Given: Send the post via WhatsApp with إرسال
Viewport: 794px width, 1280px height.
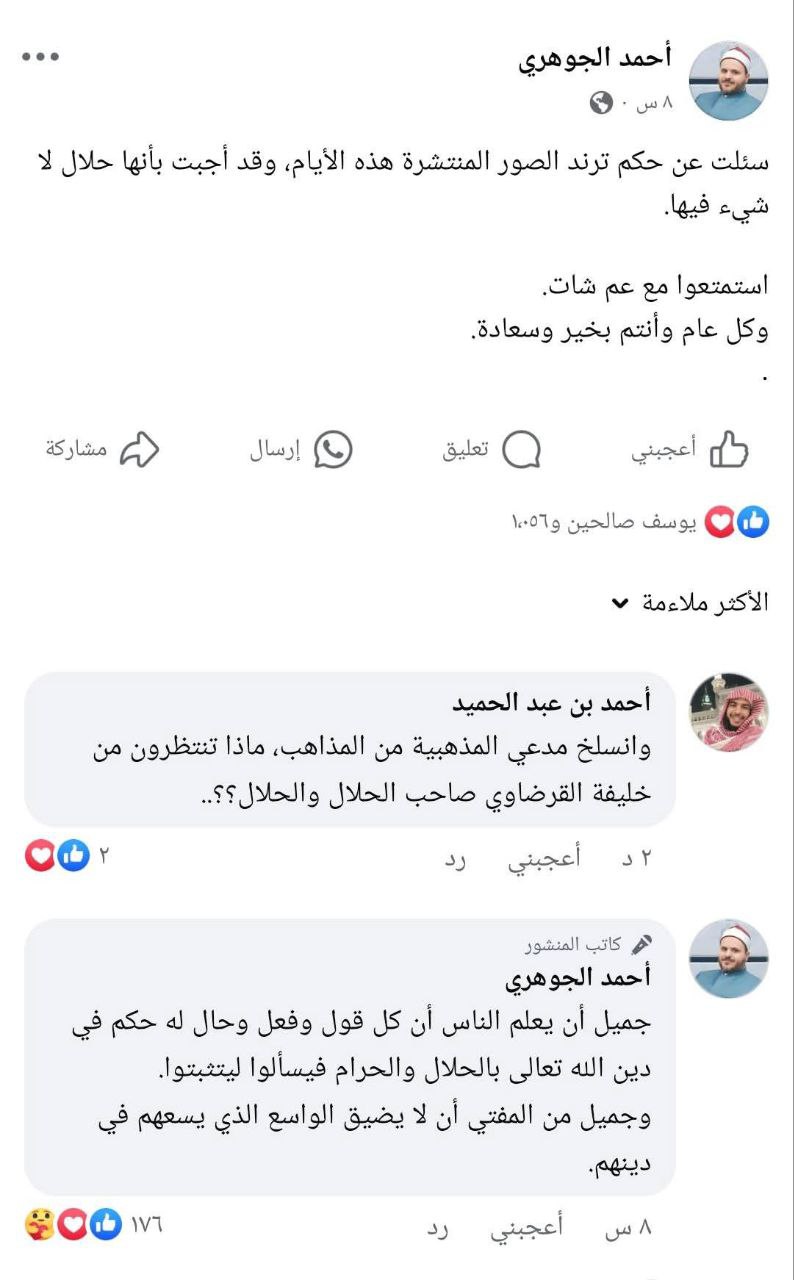Looking at the screenshot, I should point(301,451).
